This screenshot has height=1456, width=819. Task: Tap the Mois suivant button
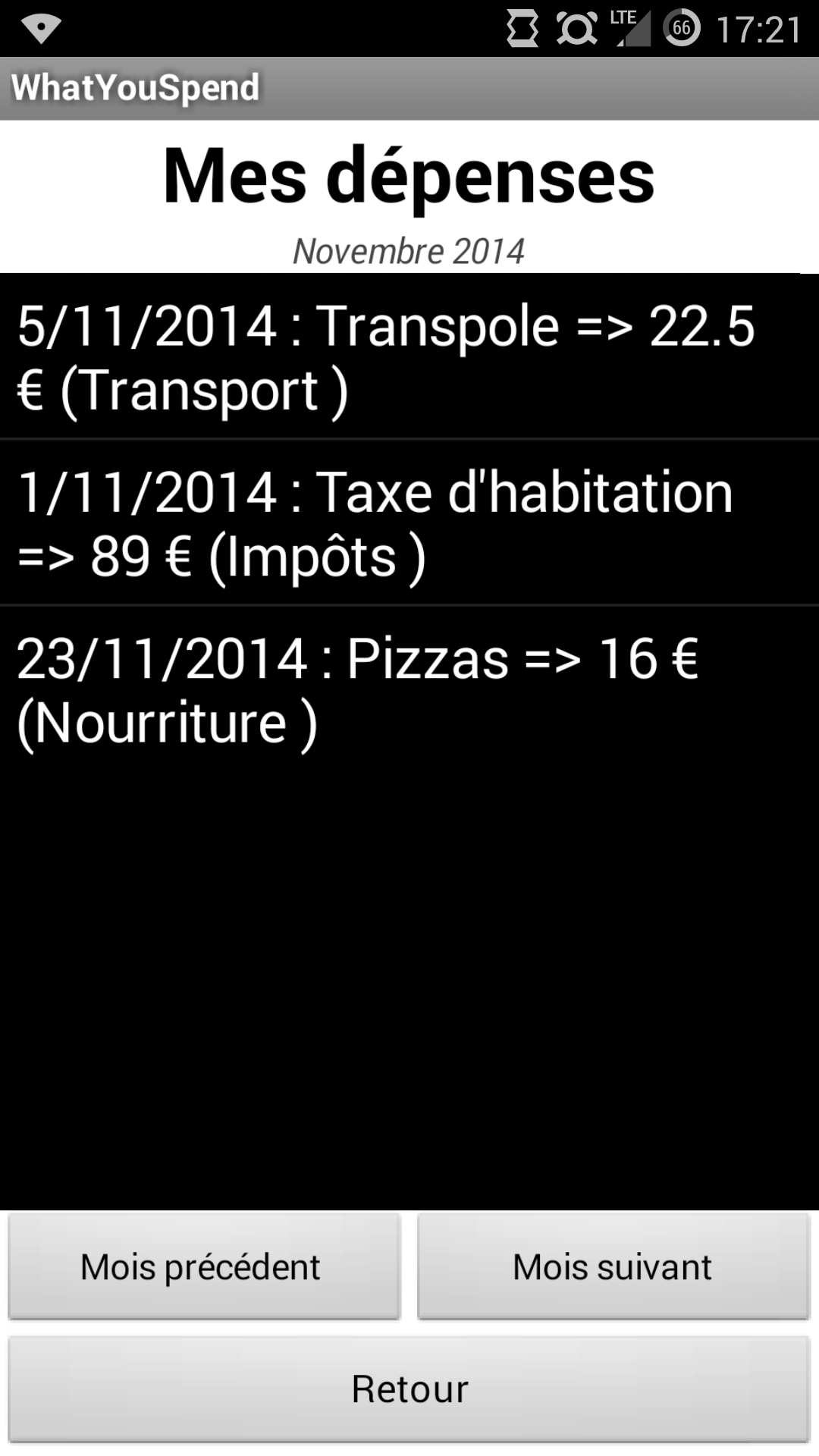point(613,1266)
